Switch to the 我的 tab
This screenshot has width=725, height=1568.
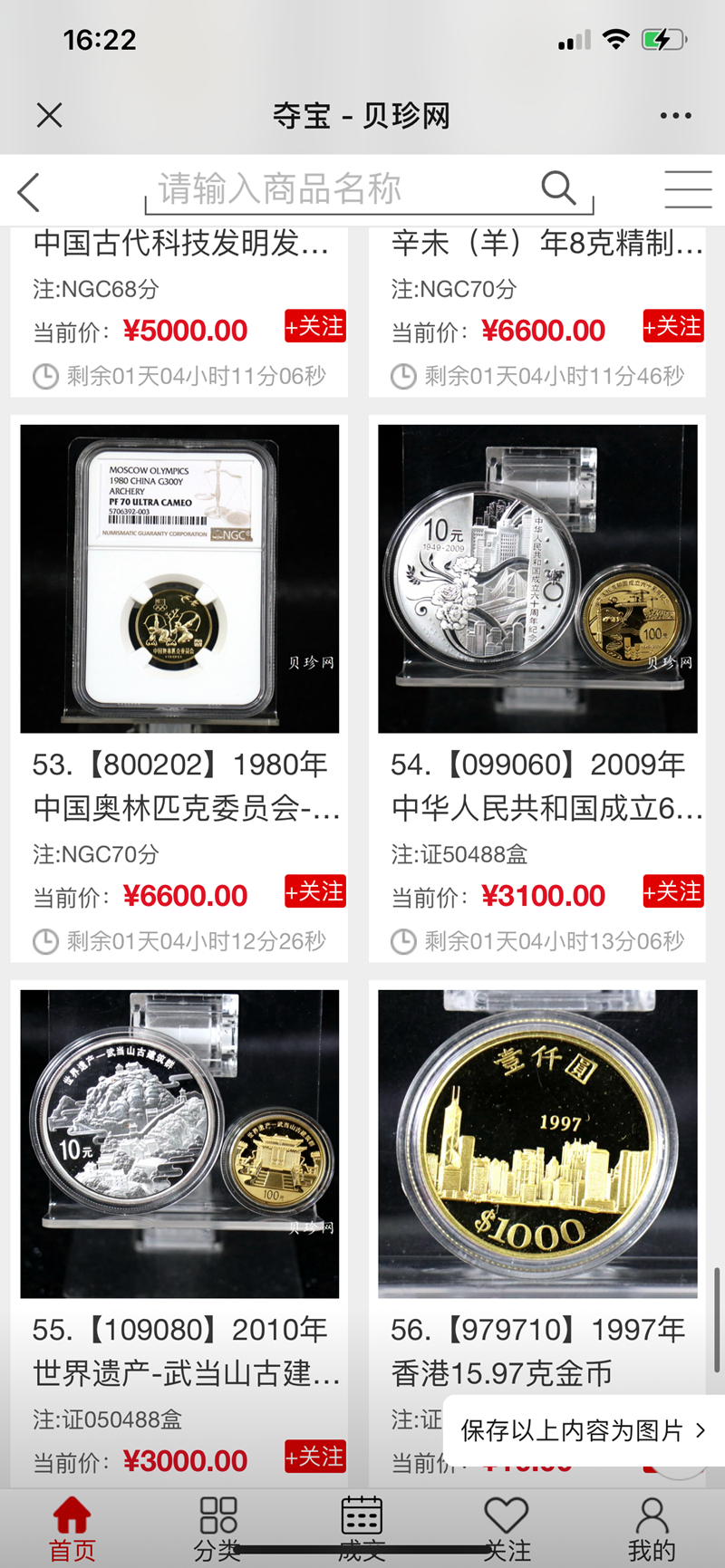[x=652, y=1528]
